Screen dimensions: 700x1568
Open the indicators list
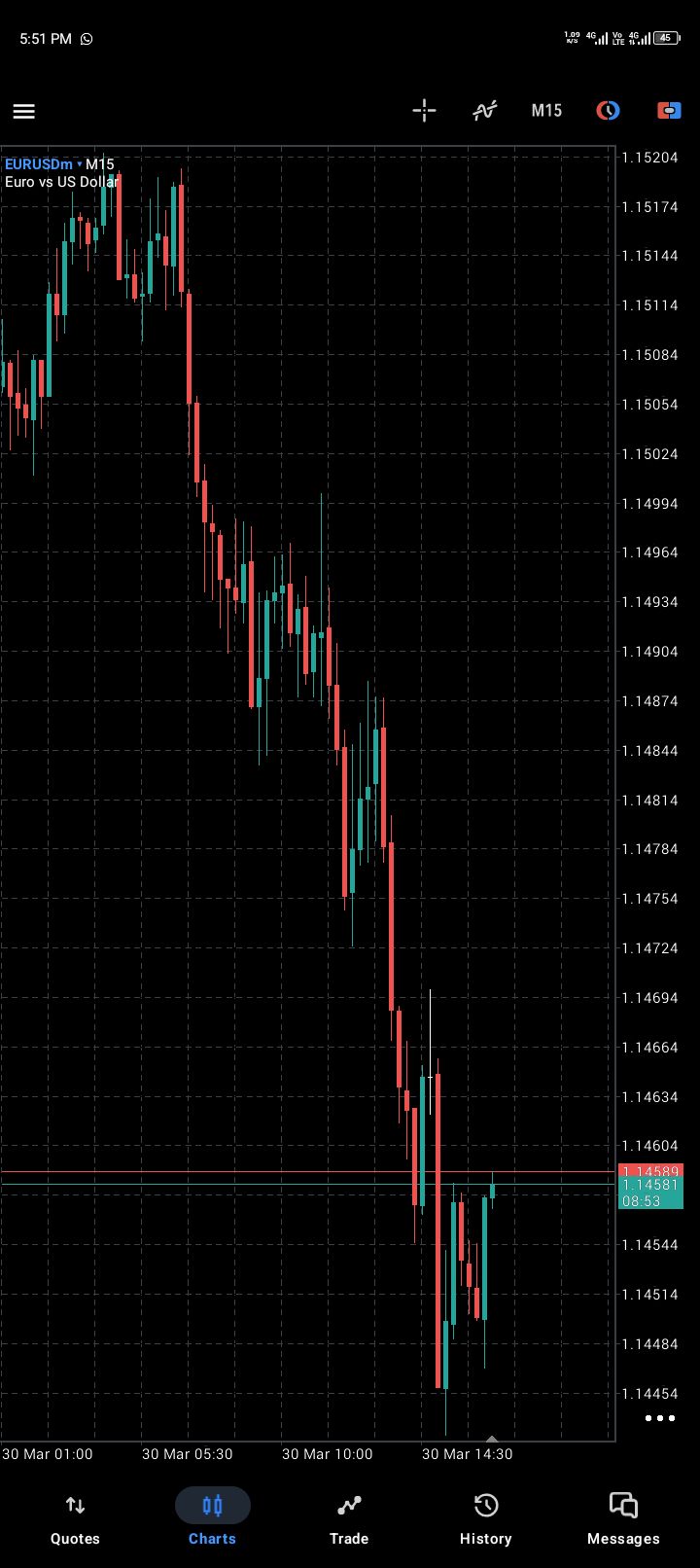[x=484, y=111]
